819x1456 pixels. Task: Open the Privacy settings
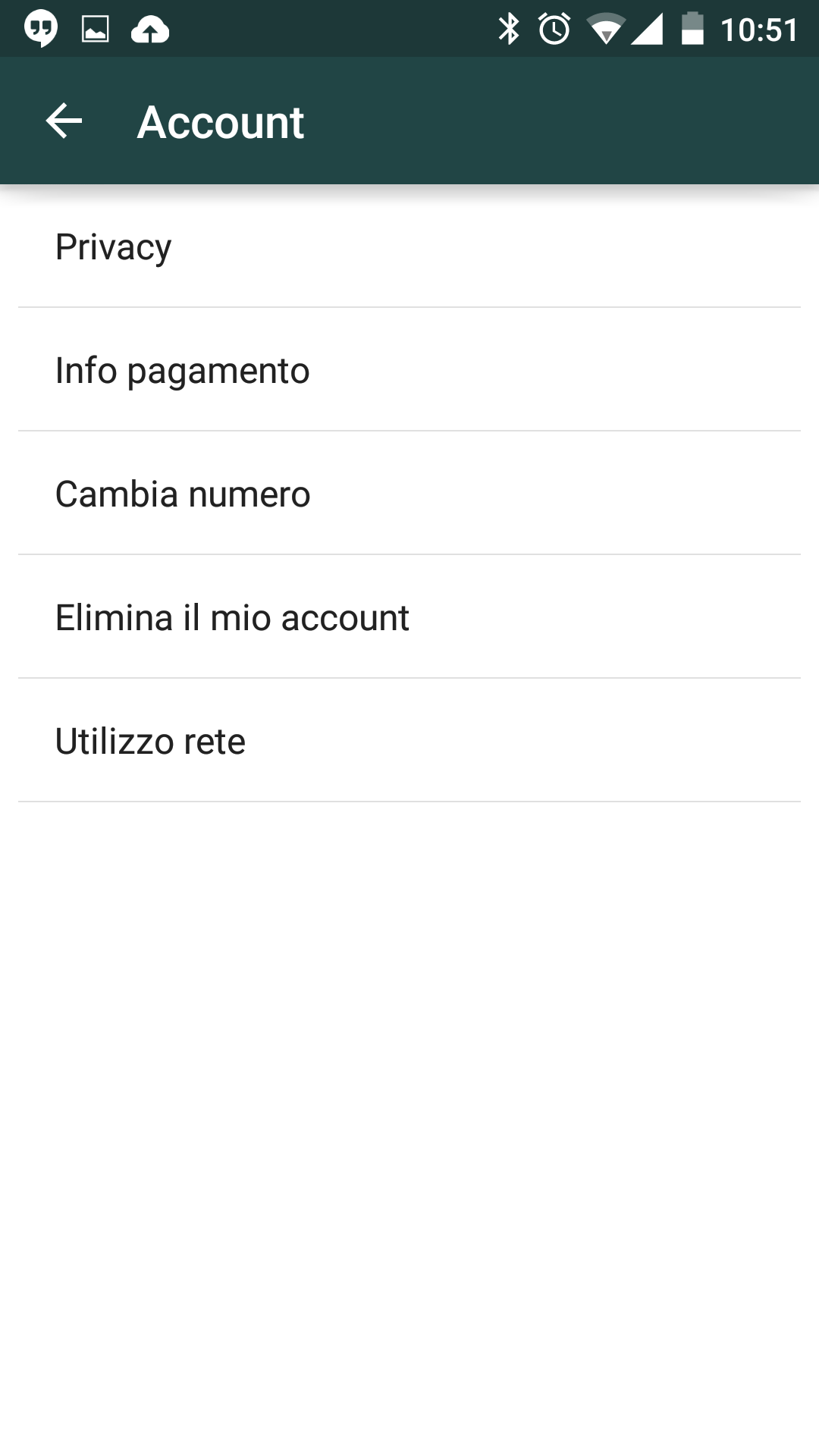(409, 246)
